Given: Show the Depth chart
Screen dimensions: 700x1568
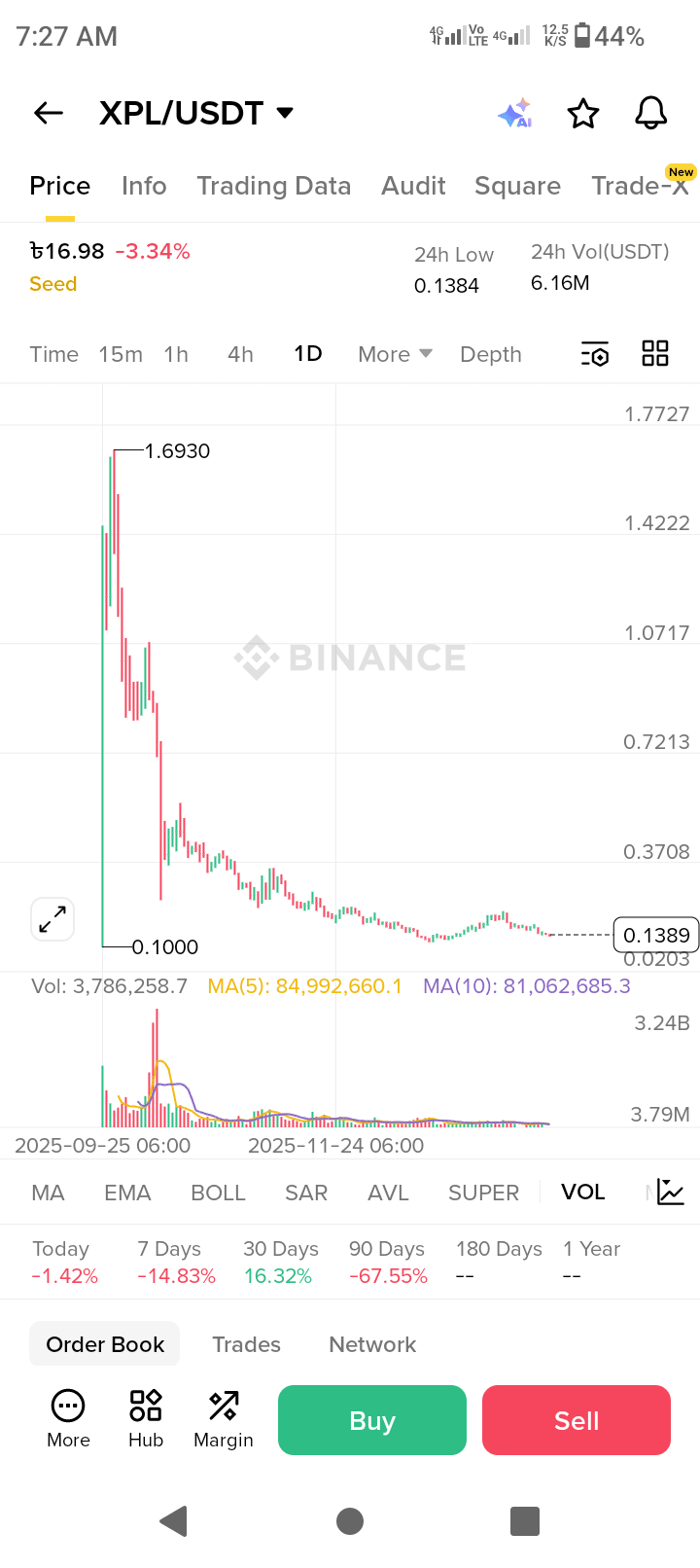Looking at the screenshot, I should pyautogui.click(x=491, y=354).
